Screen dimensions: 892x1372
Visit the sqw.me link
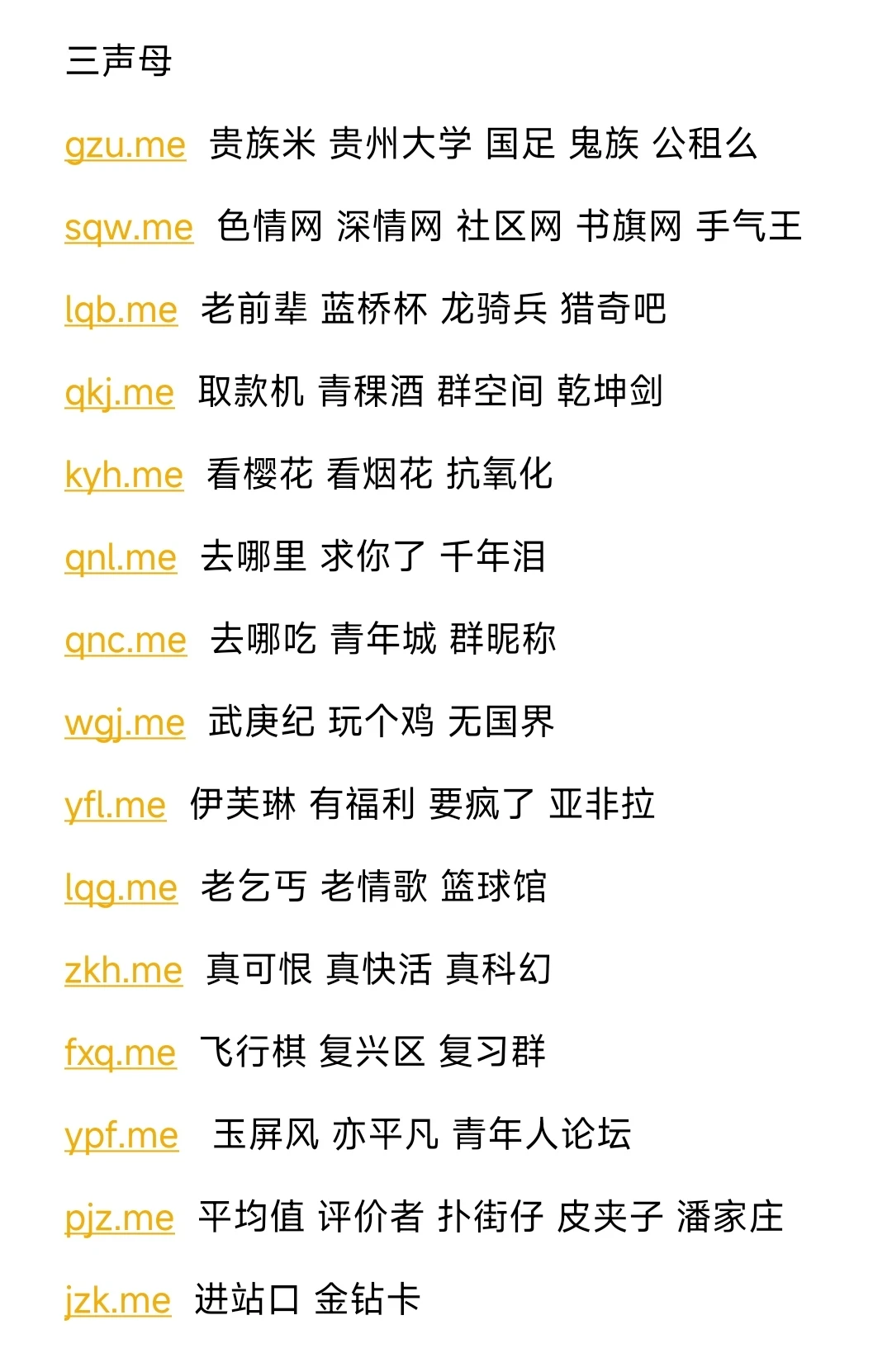(129, 228)
